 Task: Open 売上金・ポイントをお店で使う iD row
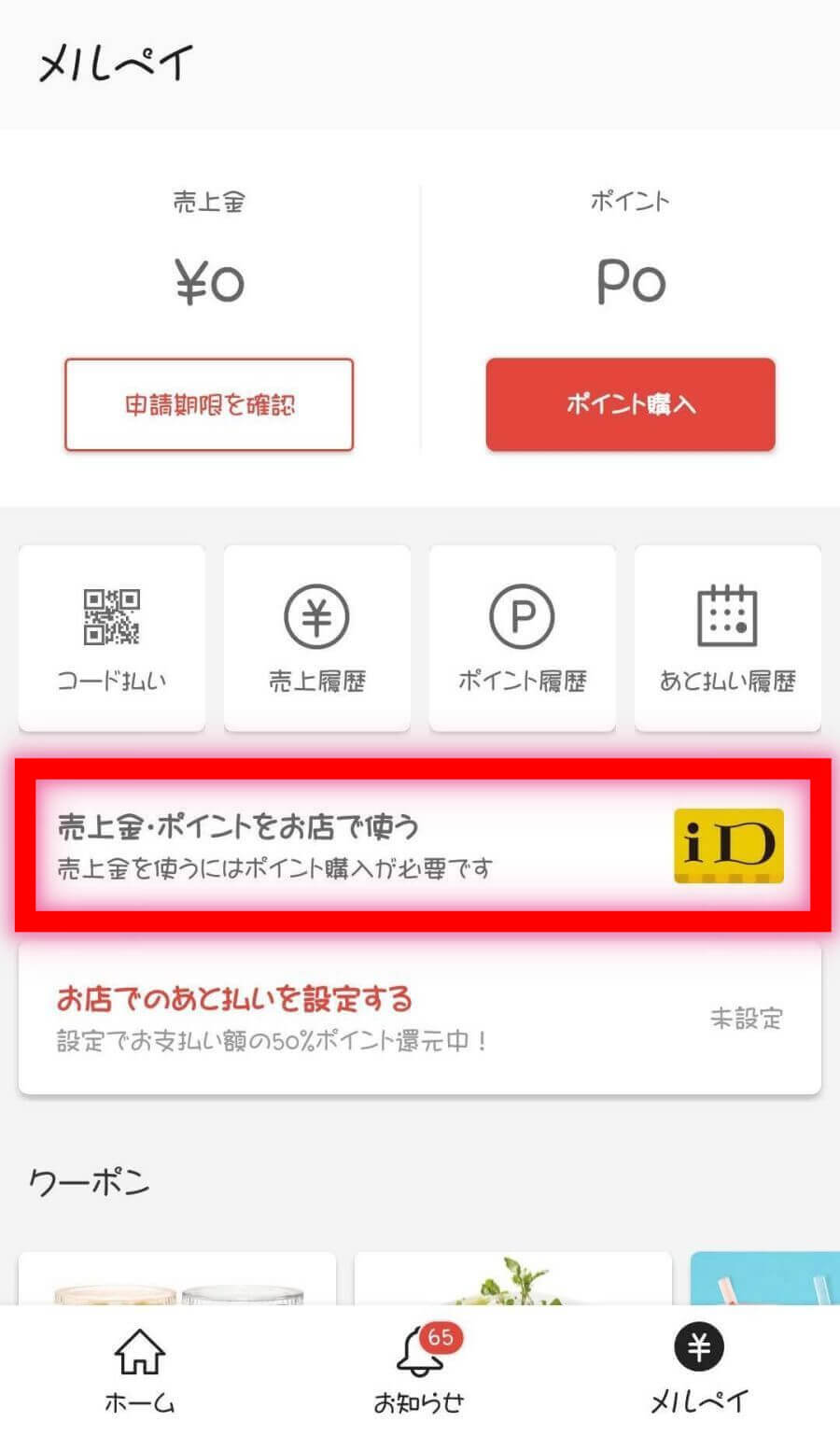tap(420, 845)
